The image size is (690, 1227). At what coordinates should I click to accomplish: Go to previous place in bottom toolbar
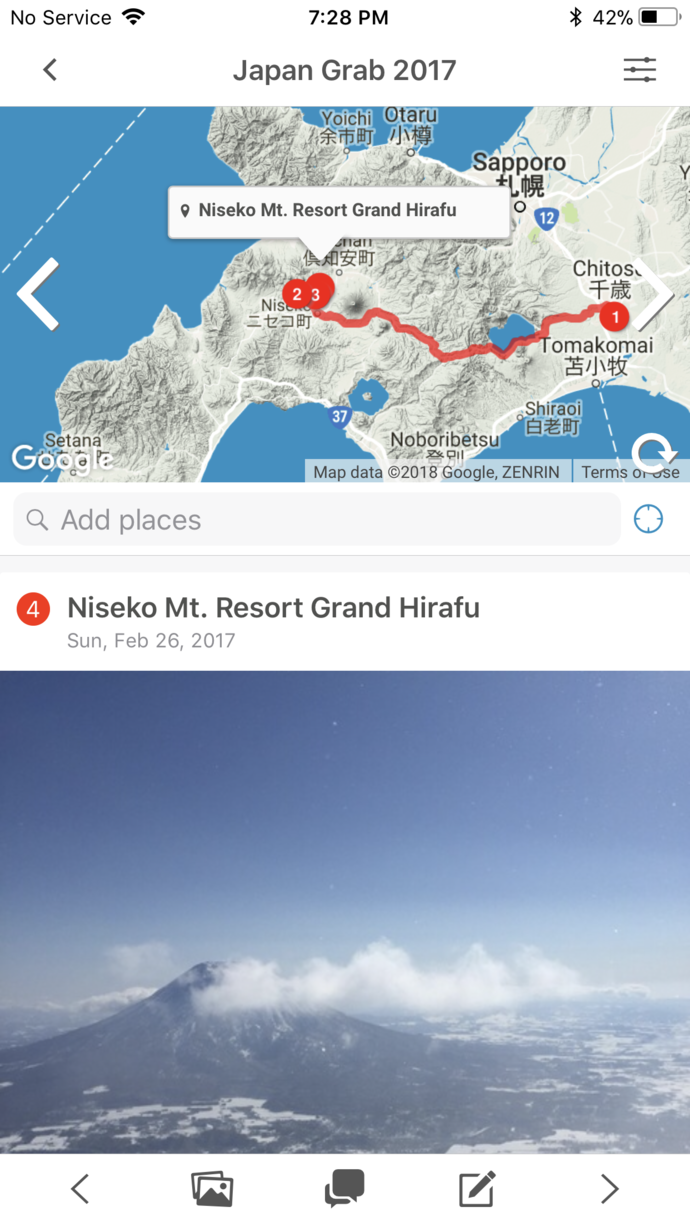point(80,1188)
